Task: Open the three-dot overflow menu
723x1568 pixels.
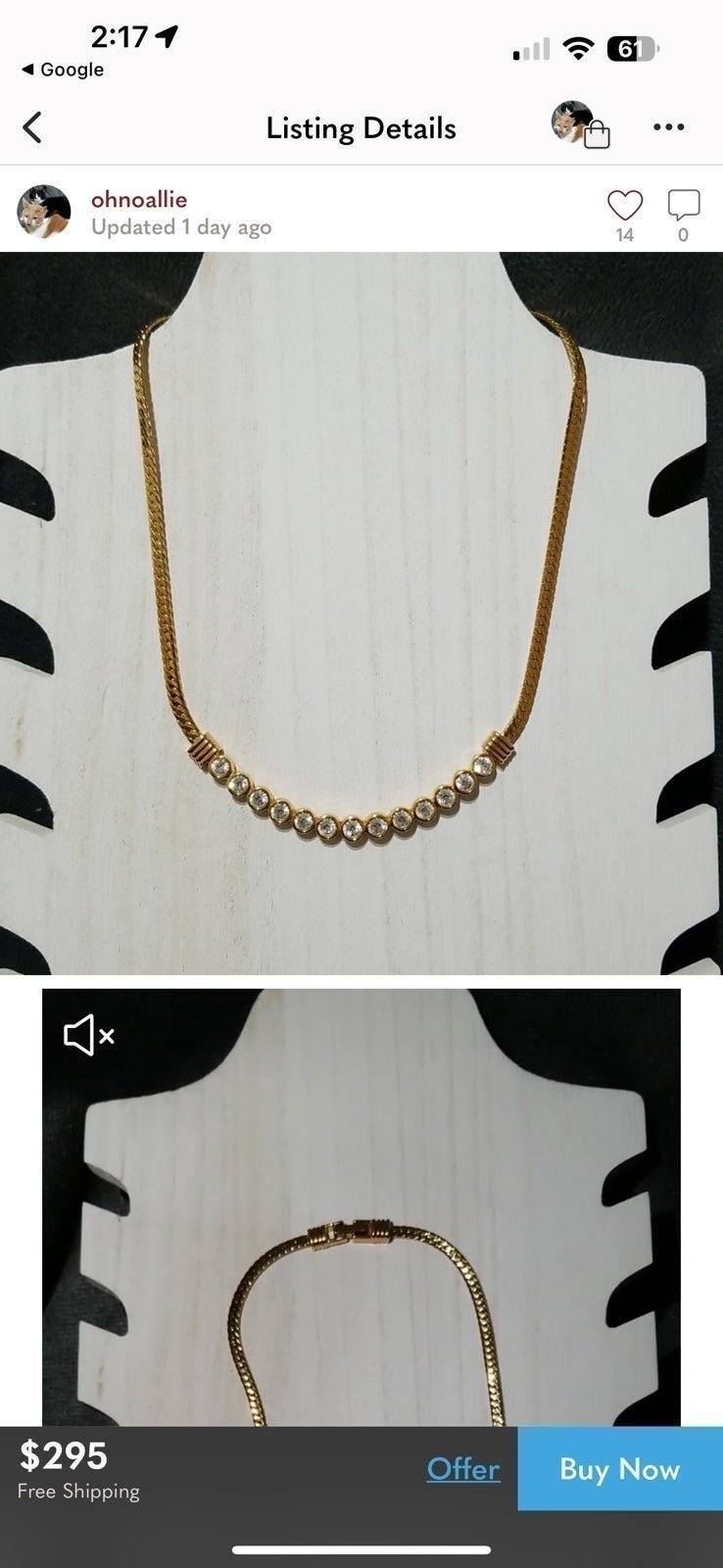Action: click(668, 127)
